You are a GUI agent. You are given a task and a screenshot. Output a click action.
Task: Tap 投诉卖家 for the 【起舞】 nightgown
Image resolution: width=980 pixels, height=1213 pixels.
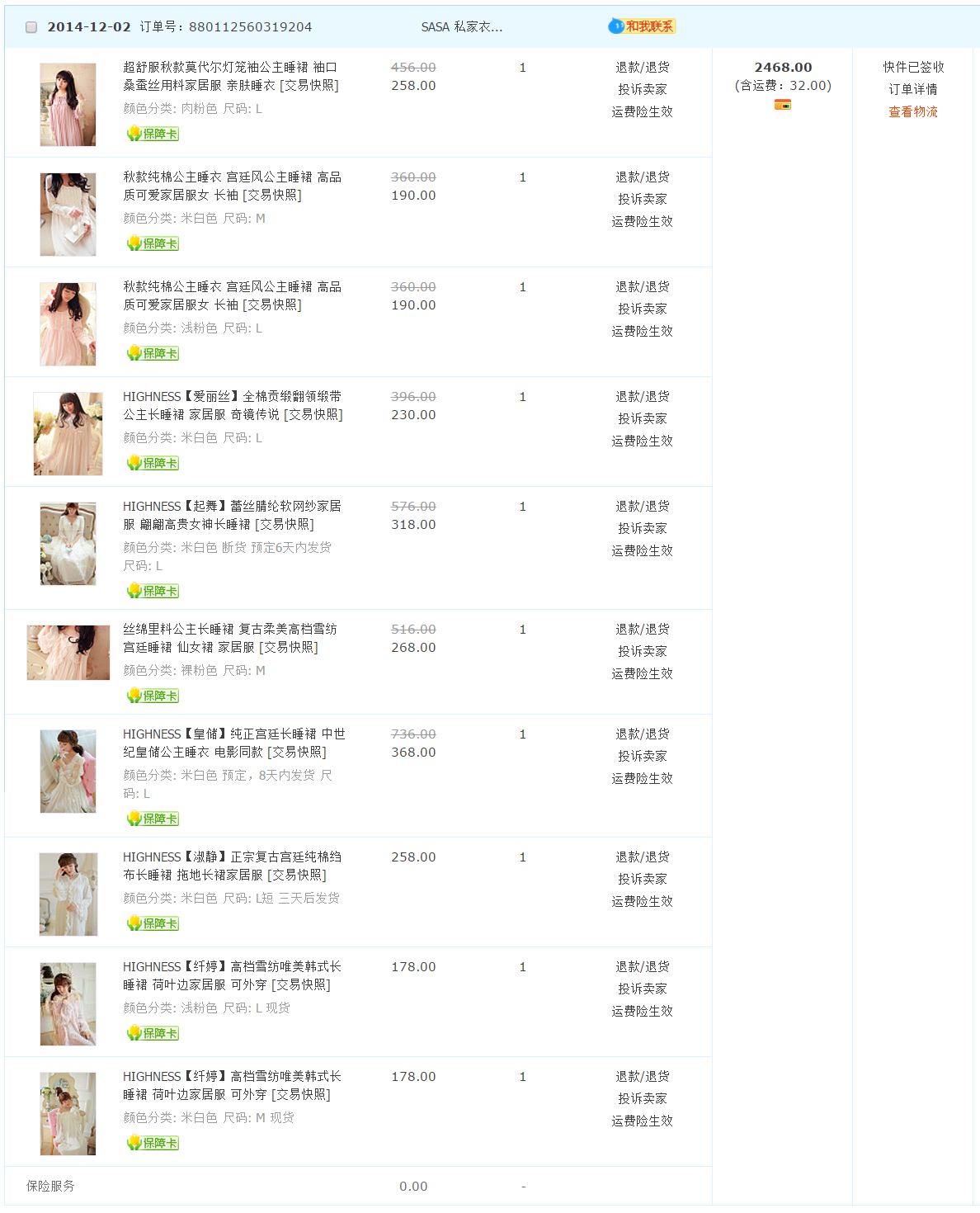pyautogui.click(x=642, y=528)
